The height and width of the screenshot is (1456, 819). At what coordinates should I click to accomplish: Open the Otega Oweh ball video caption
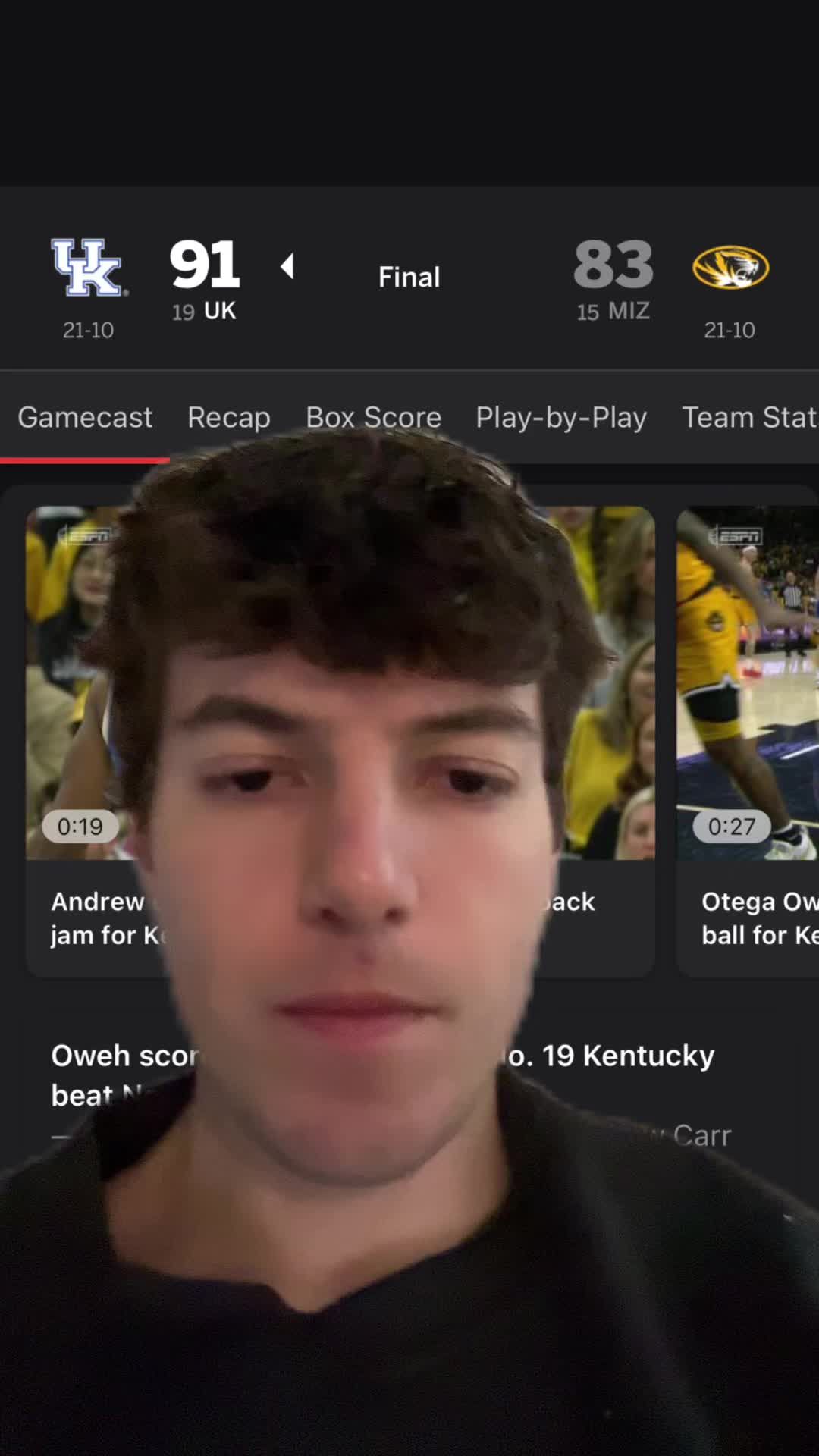[x=758, y=918]
